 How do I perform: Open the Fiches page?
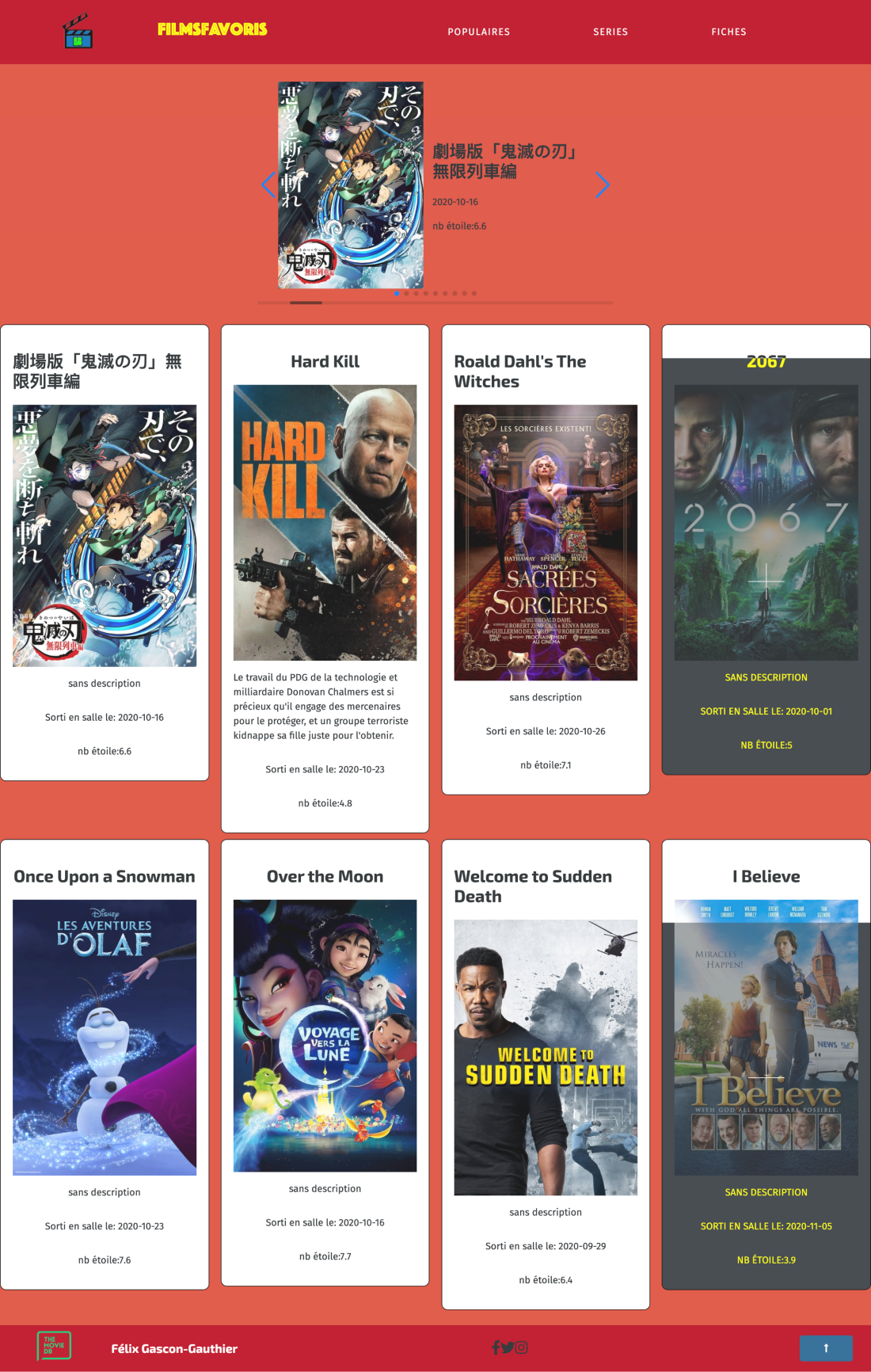[728, 32]
